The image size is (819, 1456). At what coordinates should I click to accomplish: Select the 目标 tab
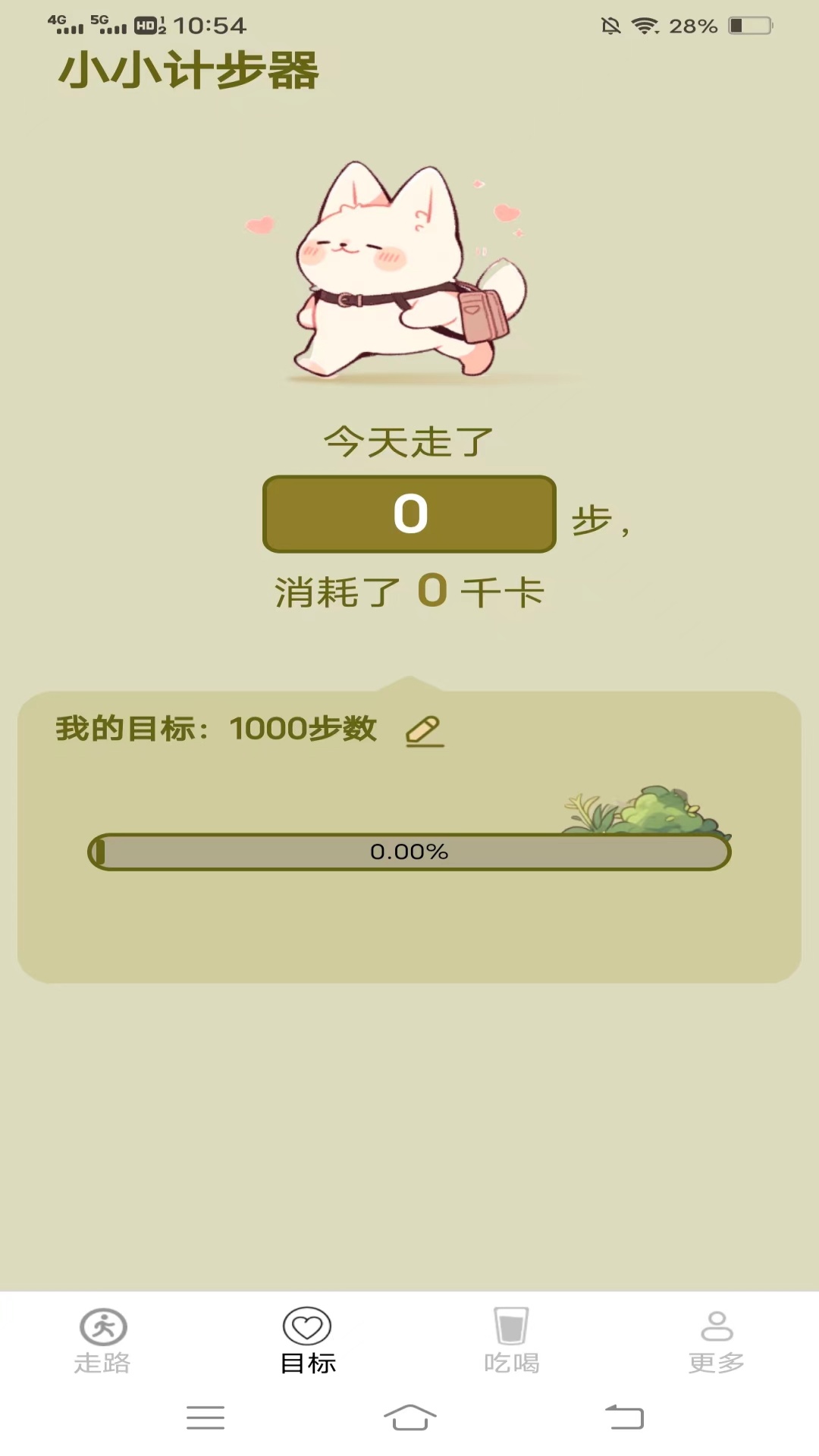pos(307,1341)
